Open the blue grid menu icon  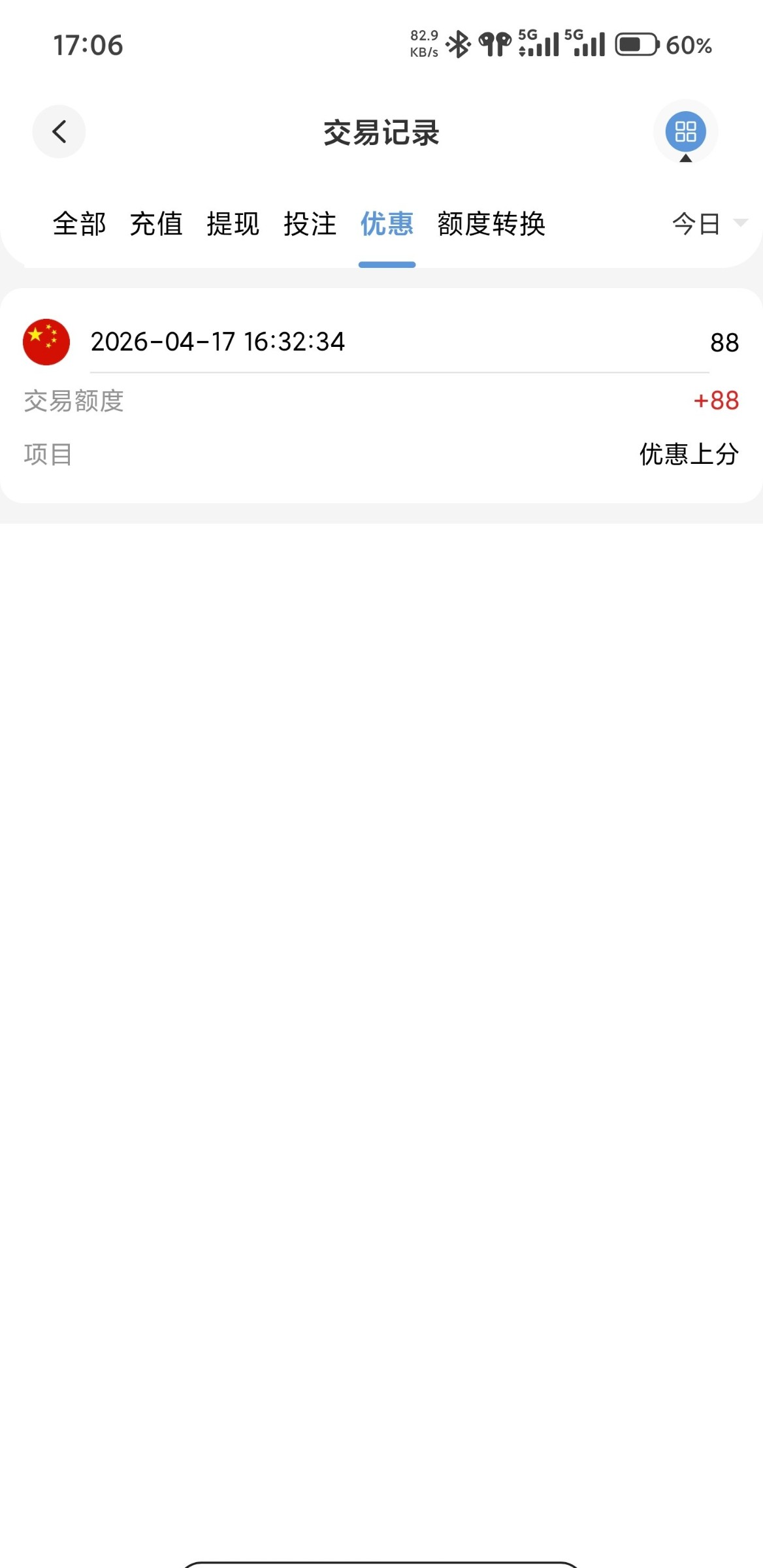coord(685,132)
